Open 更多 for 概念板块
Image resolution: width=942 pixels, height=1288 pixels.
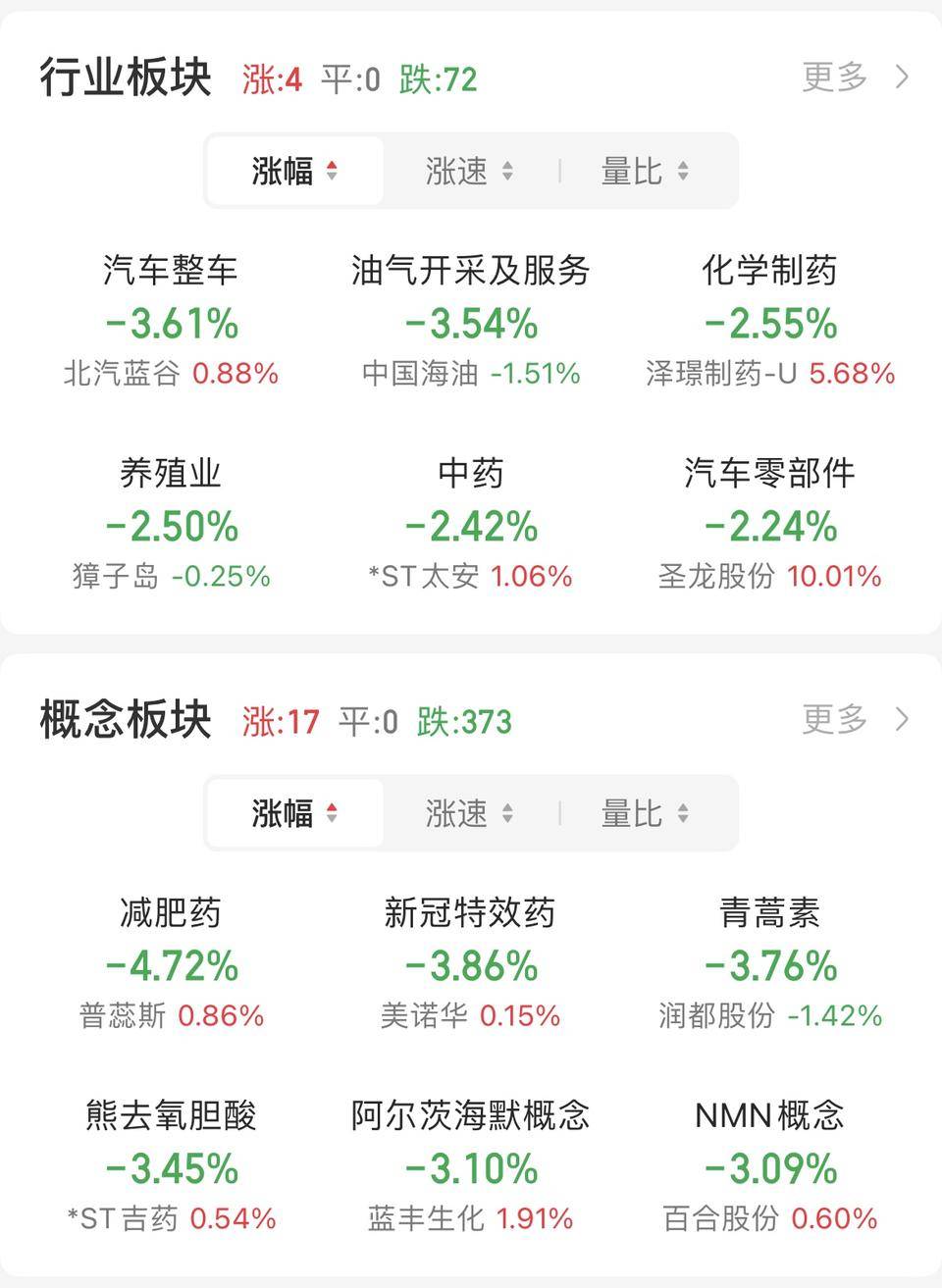pos(854,719)
